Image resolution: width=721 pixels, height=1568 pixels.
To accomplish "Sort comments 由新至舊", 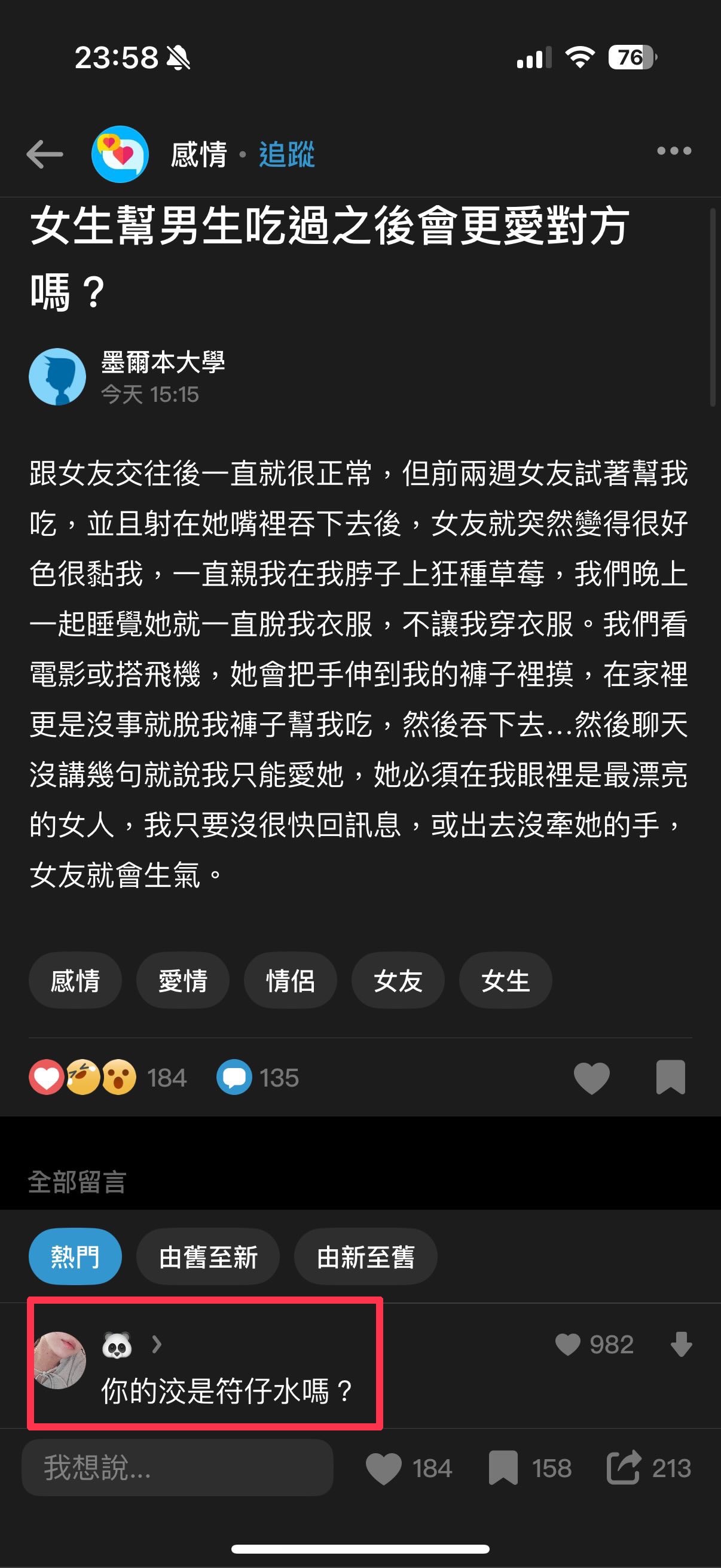I will pos(365,1256).
